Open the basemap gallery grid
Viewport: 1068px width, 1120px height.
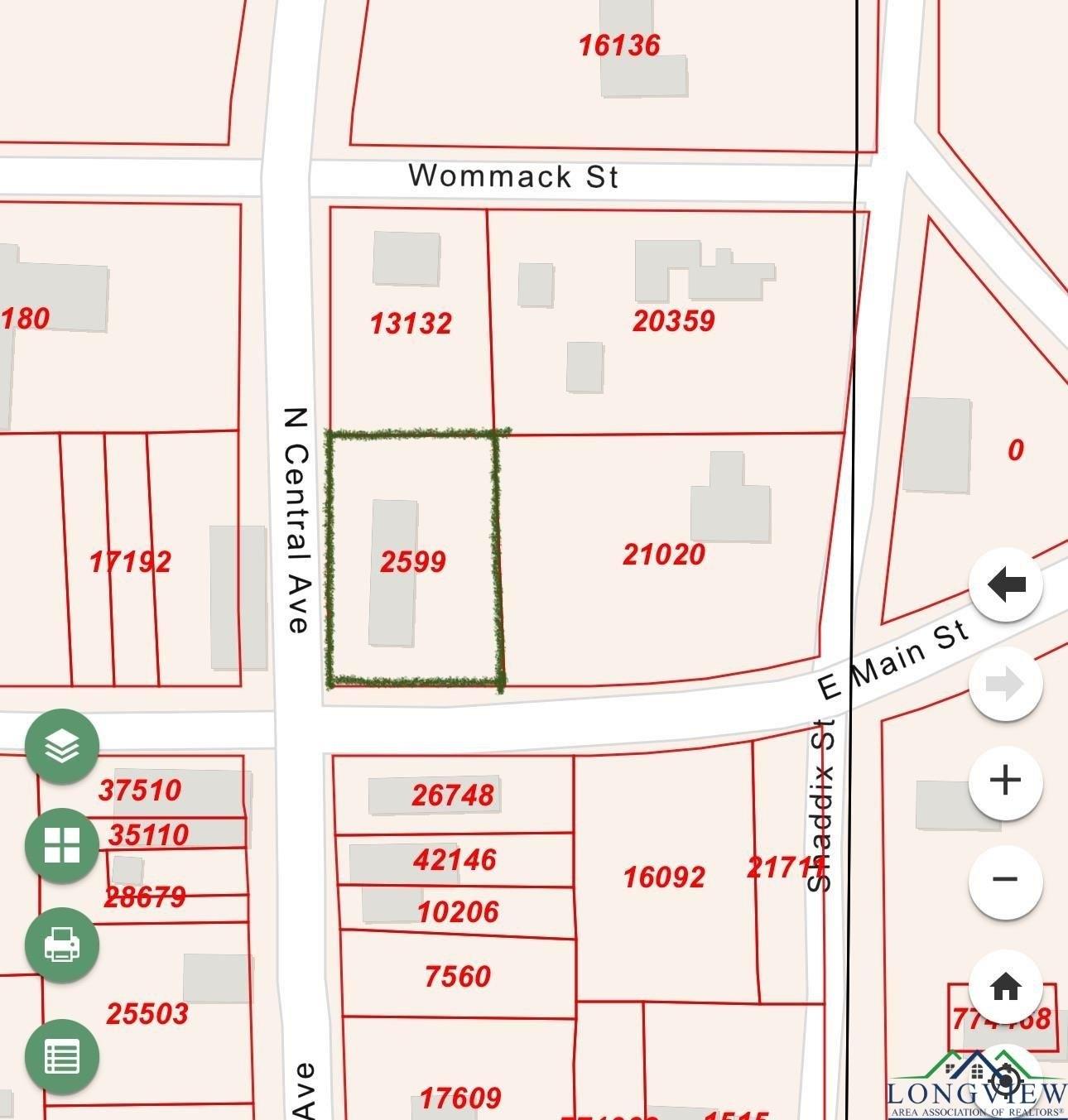62,845
